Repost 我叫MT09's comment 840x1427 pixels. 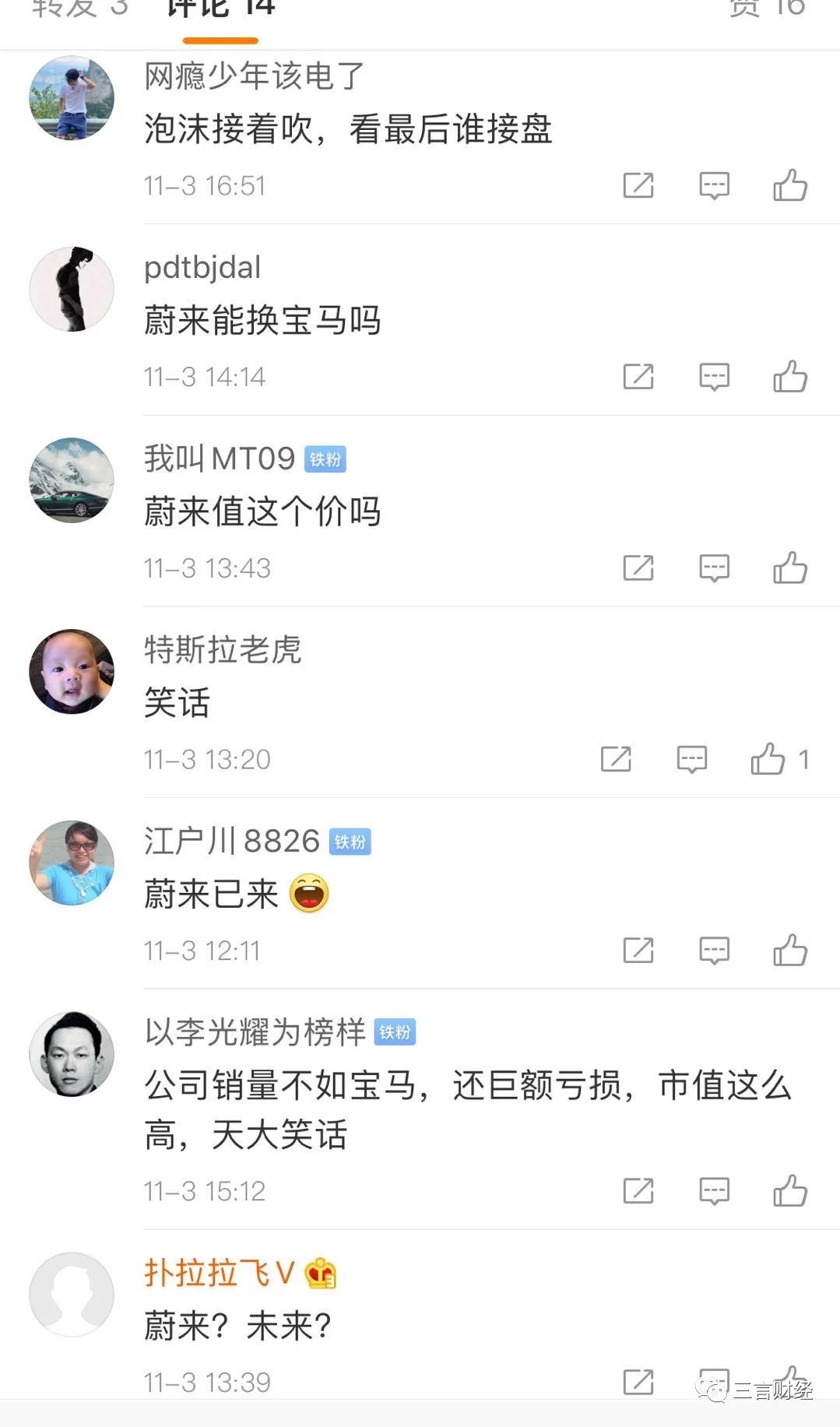point(638,568)
